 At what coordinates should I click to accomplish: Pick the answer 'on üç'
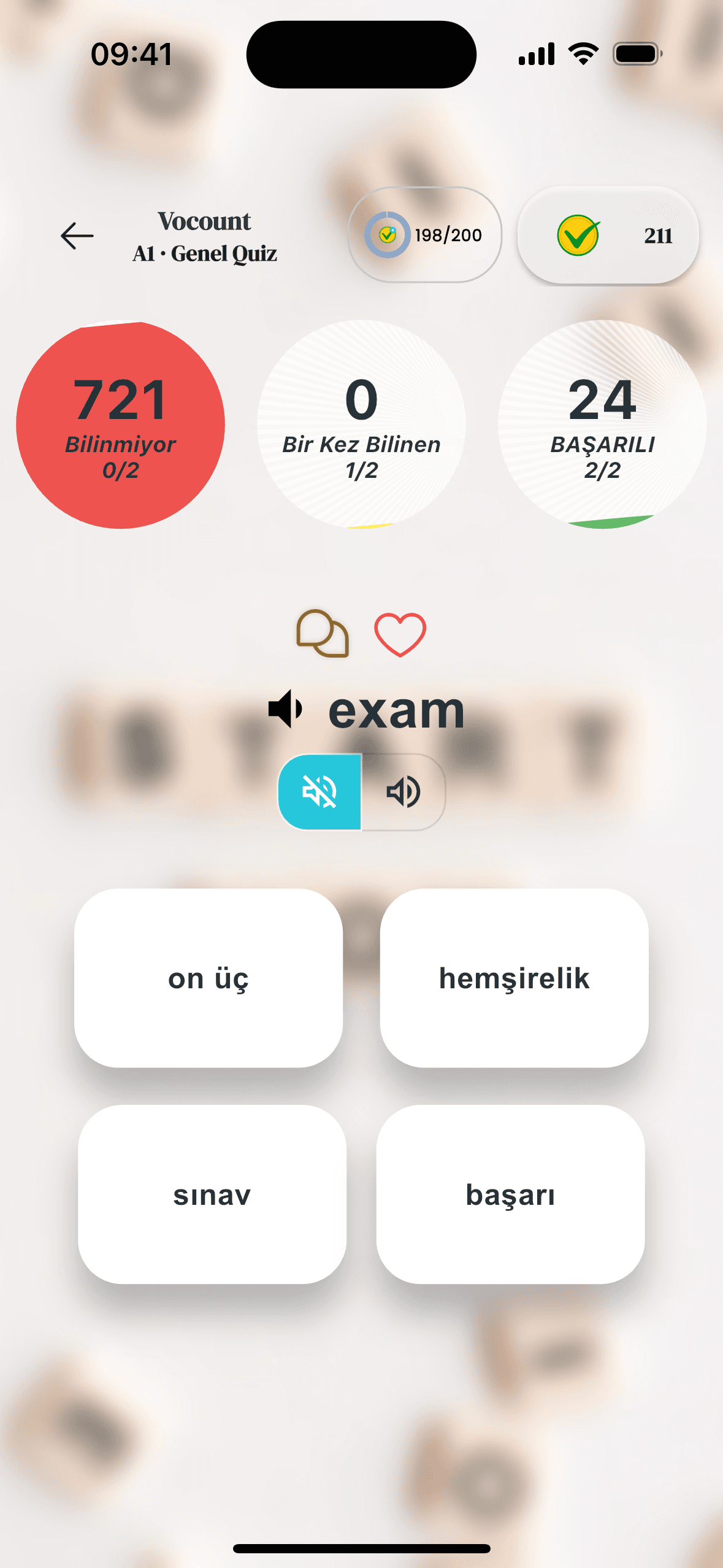point(209,978)
